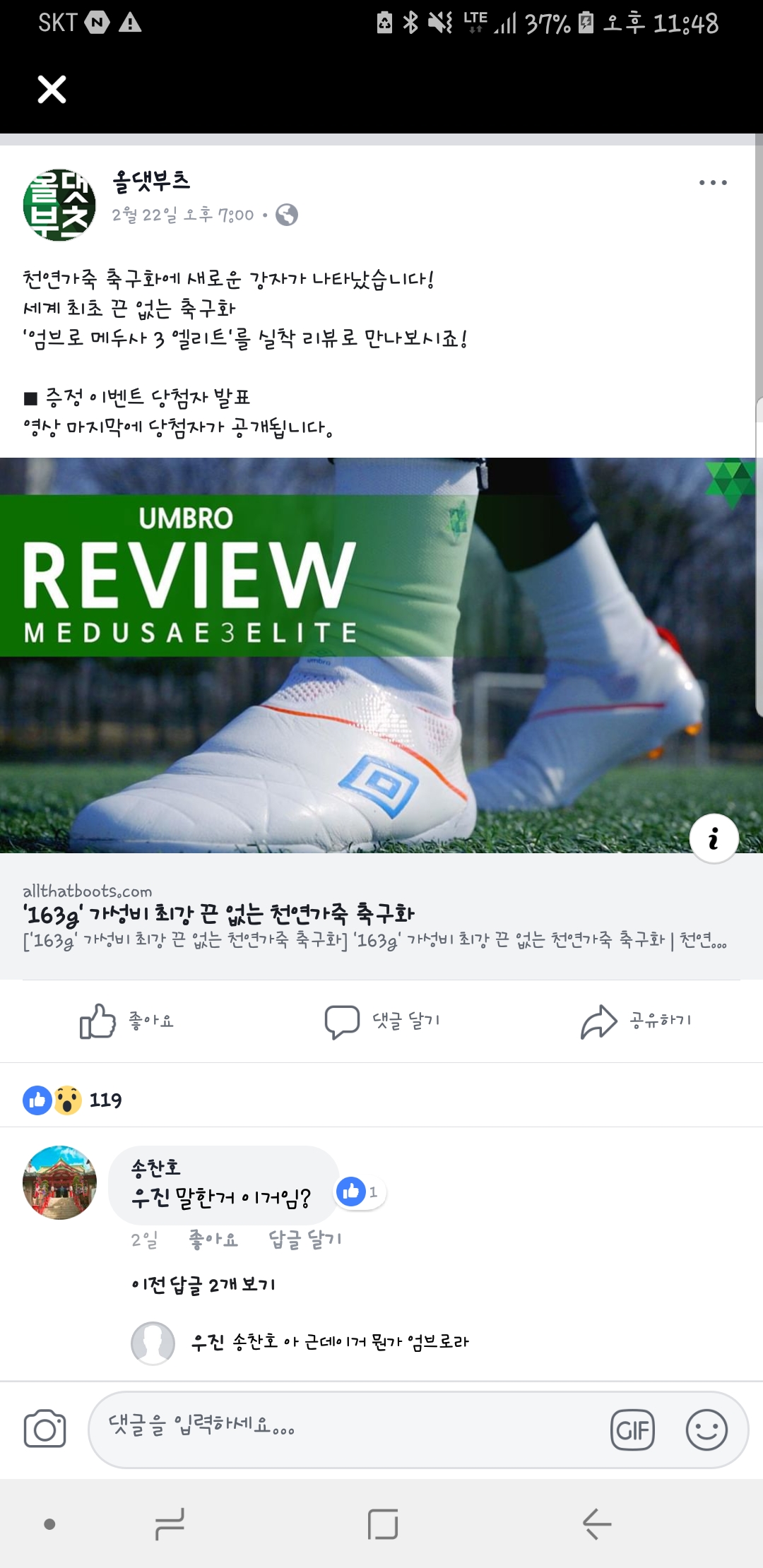Open 송찬호's profile picture

click(59, 1182)
